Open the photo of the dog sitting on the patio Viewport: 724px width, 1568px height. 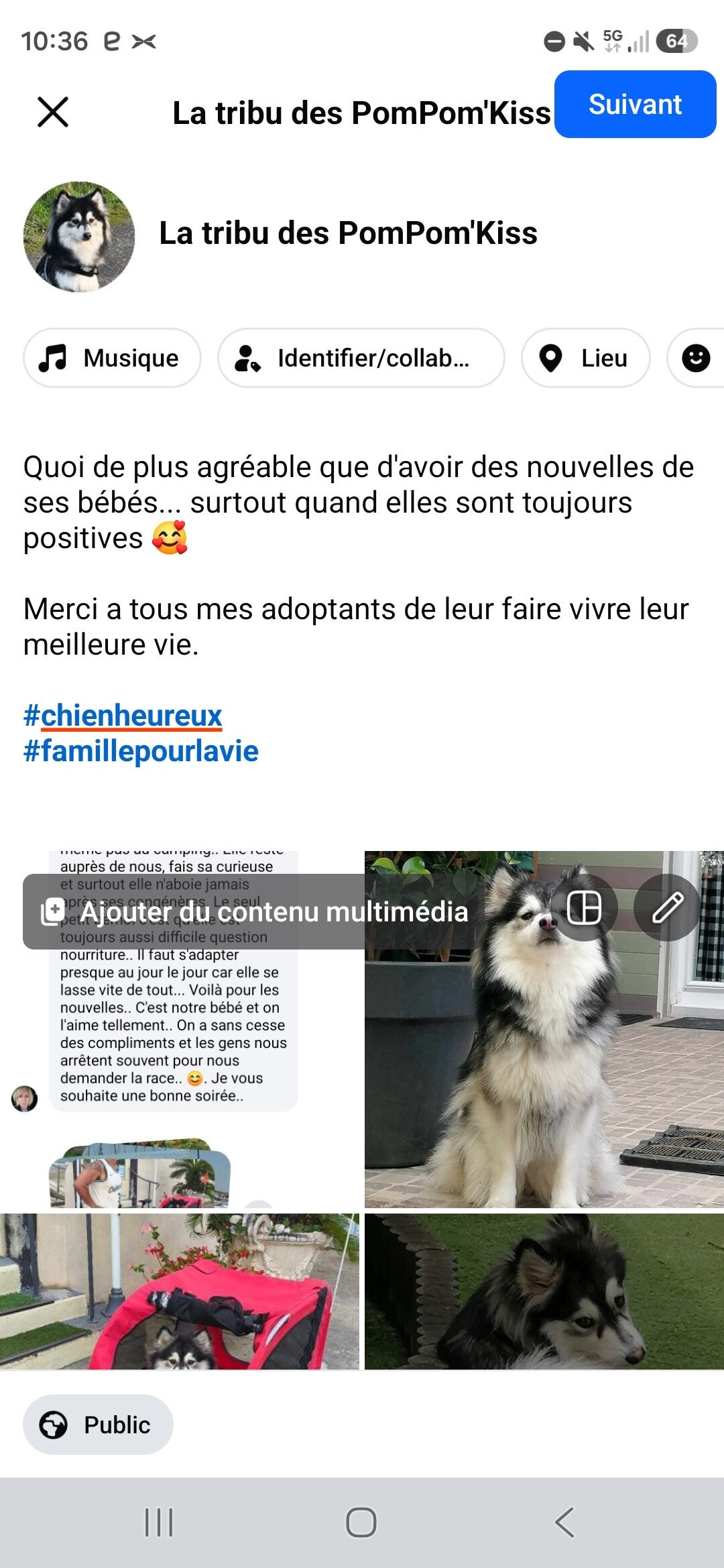(x=544, y=1029)
